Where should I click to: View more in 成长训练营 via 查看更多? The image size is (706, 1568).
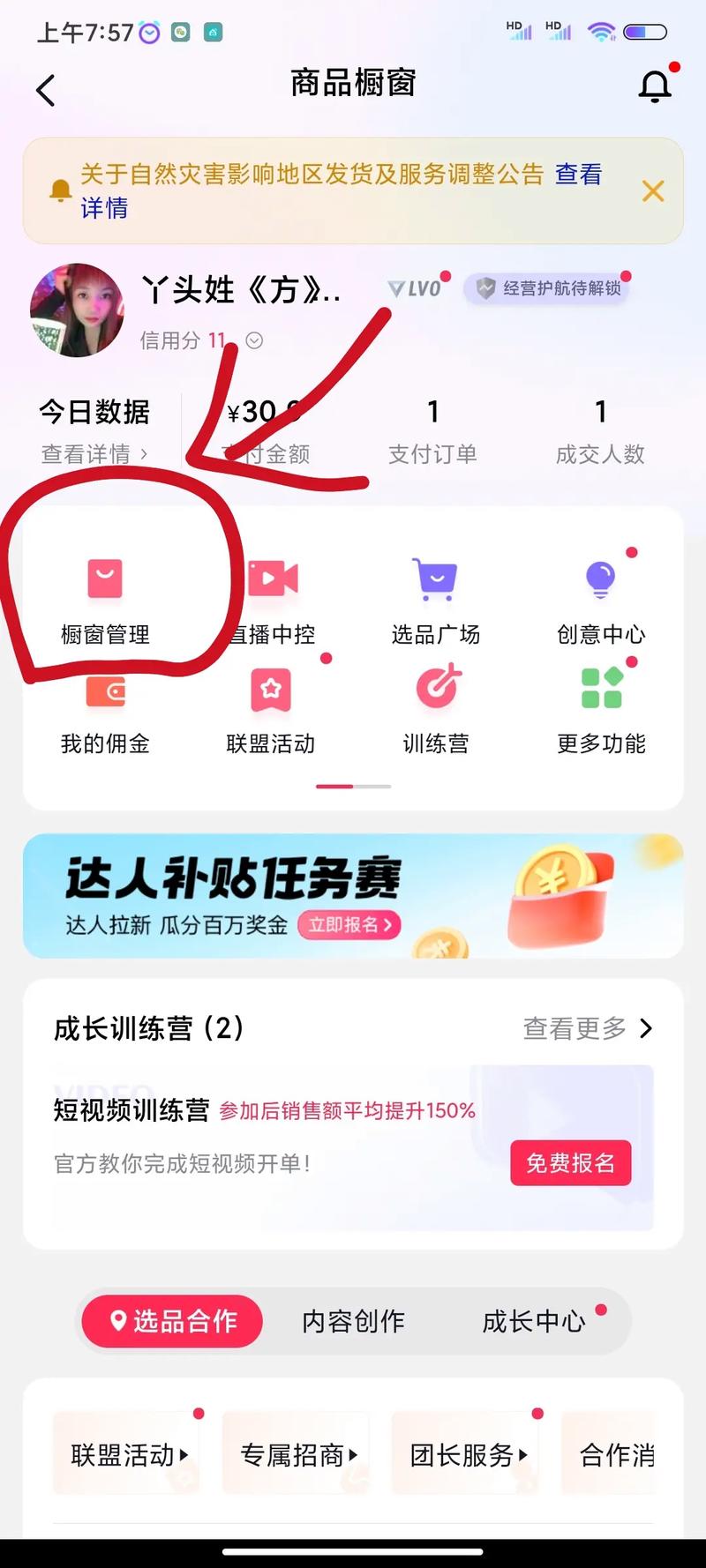(x=587, y=1028)
